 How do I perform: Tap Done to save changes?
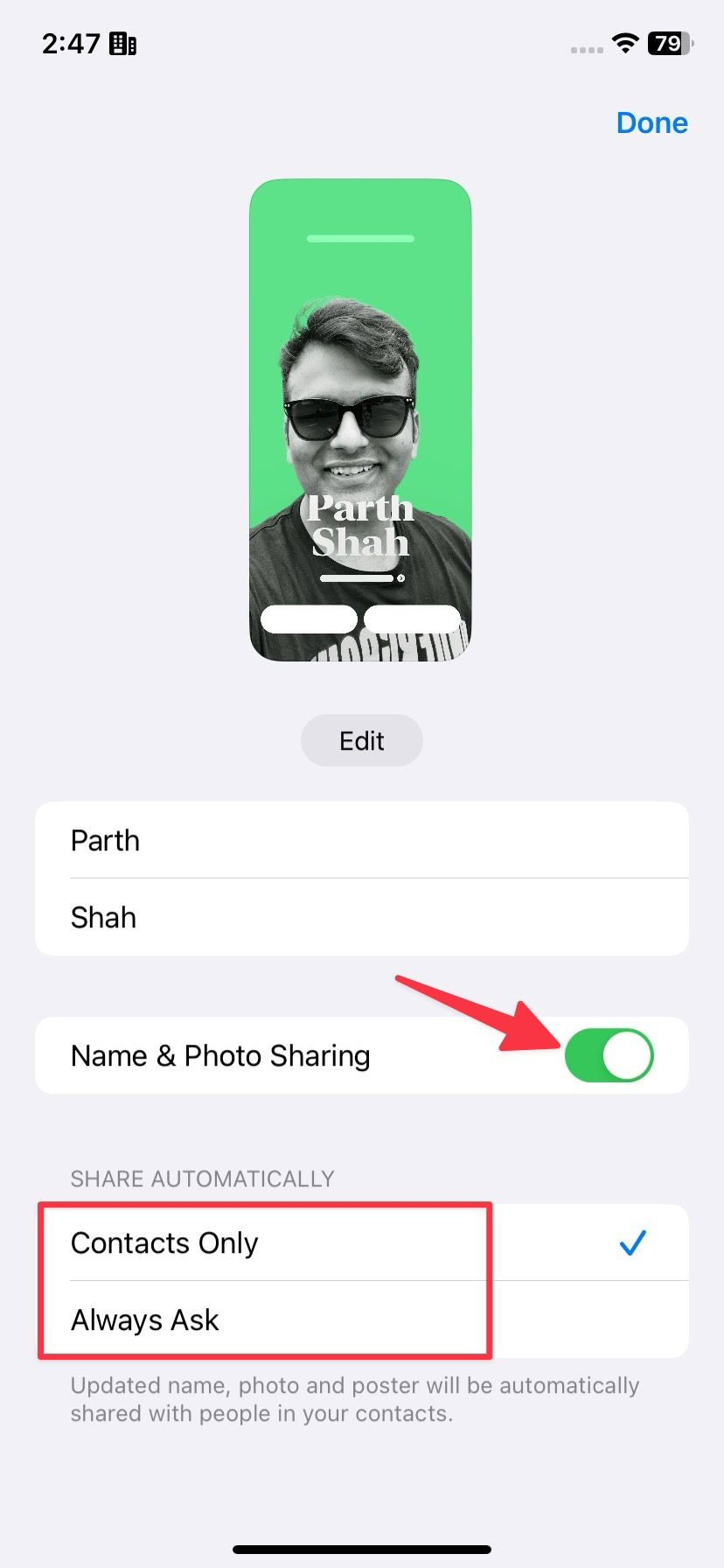[x=651, y=123]
